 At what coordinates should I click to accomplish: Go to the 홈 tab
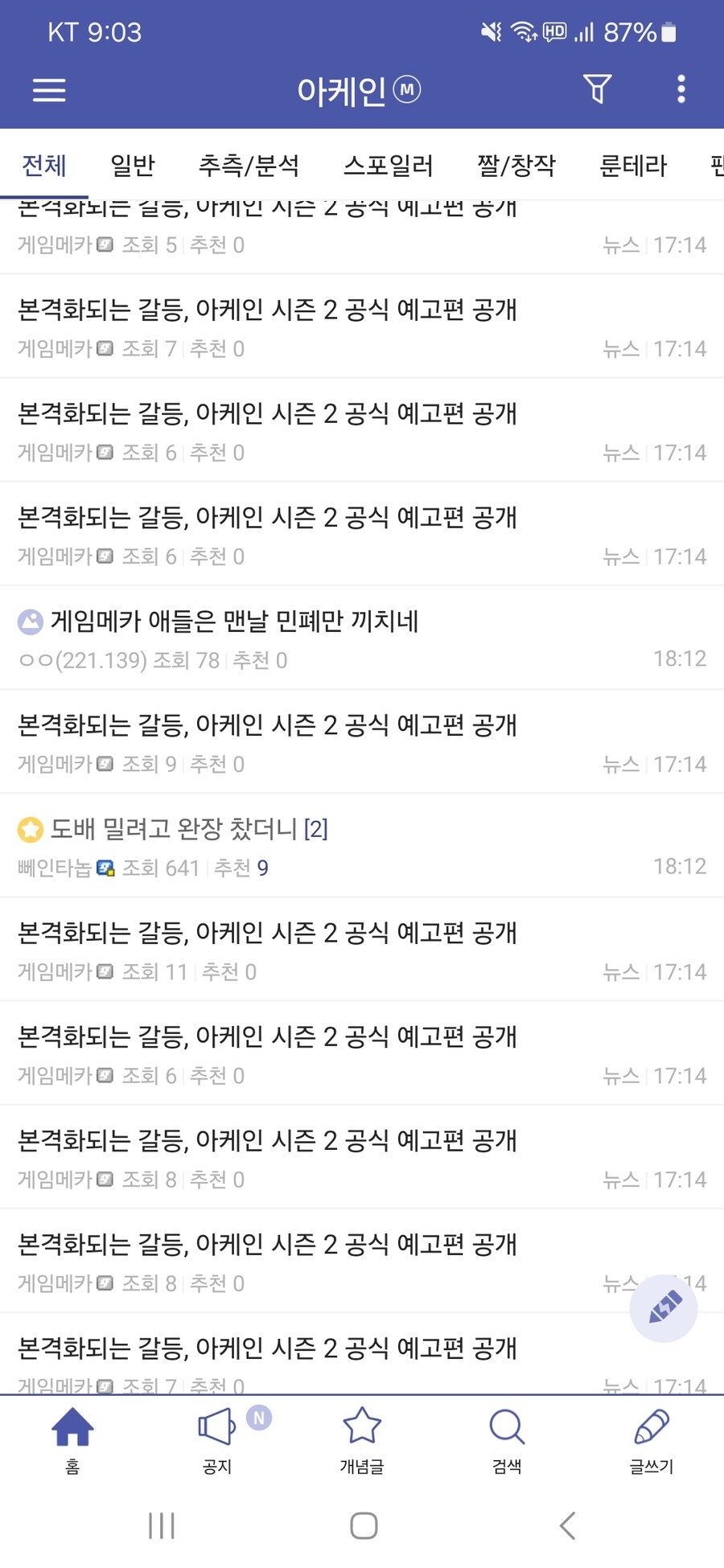[72, 1441]
